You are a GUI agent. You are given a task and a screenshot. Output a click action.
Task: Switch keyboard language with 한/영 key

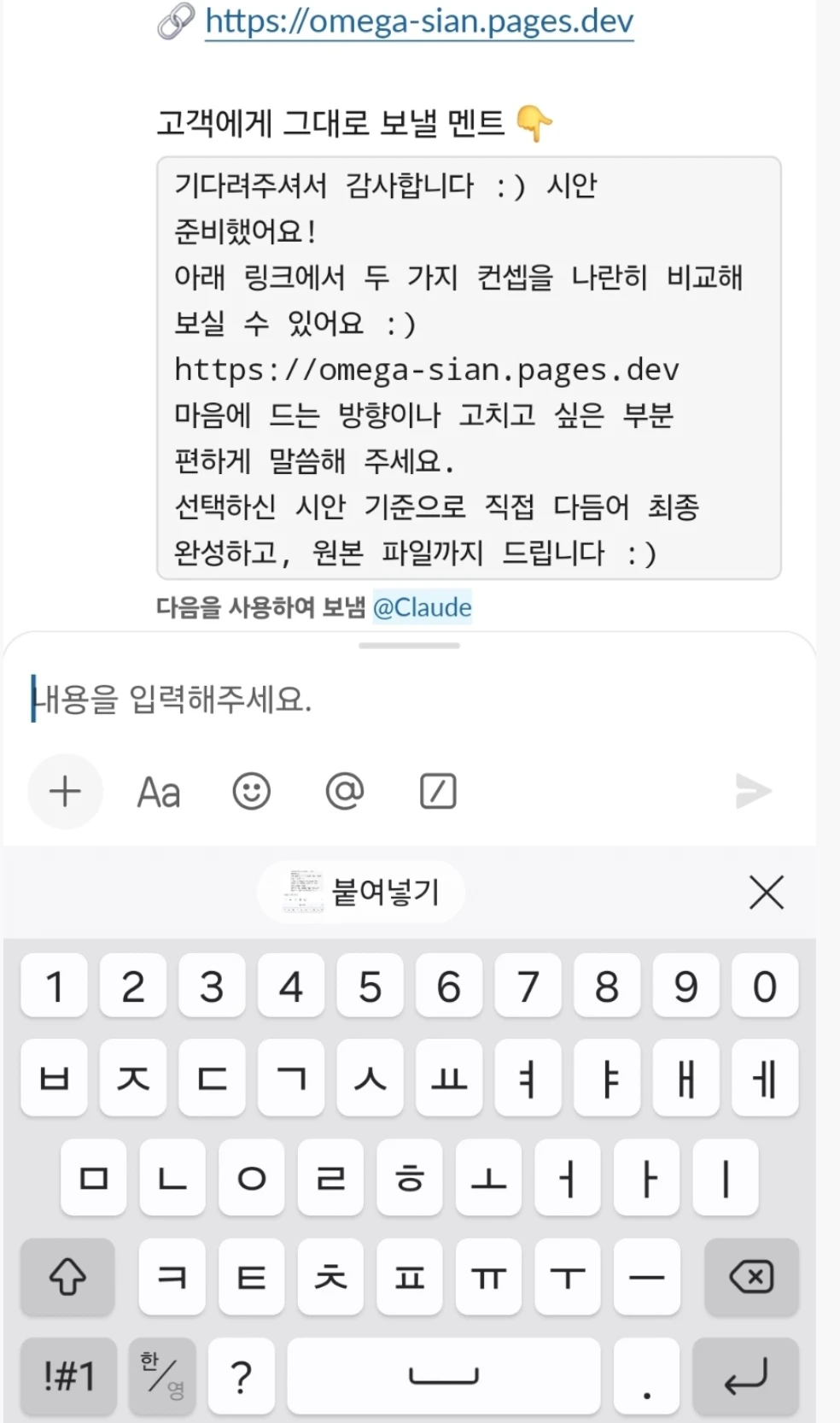pyautogui.click(x=162, y=1375)
